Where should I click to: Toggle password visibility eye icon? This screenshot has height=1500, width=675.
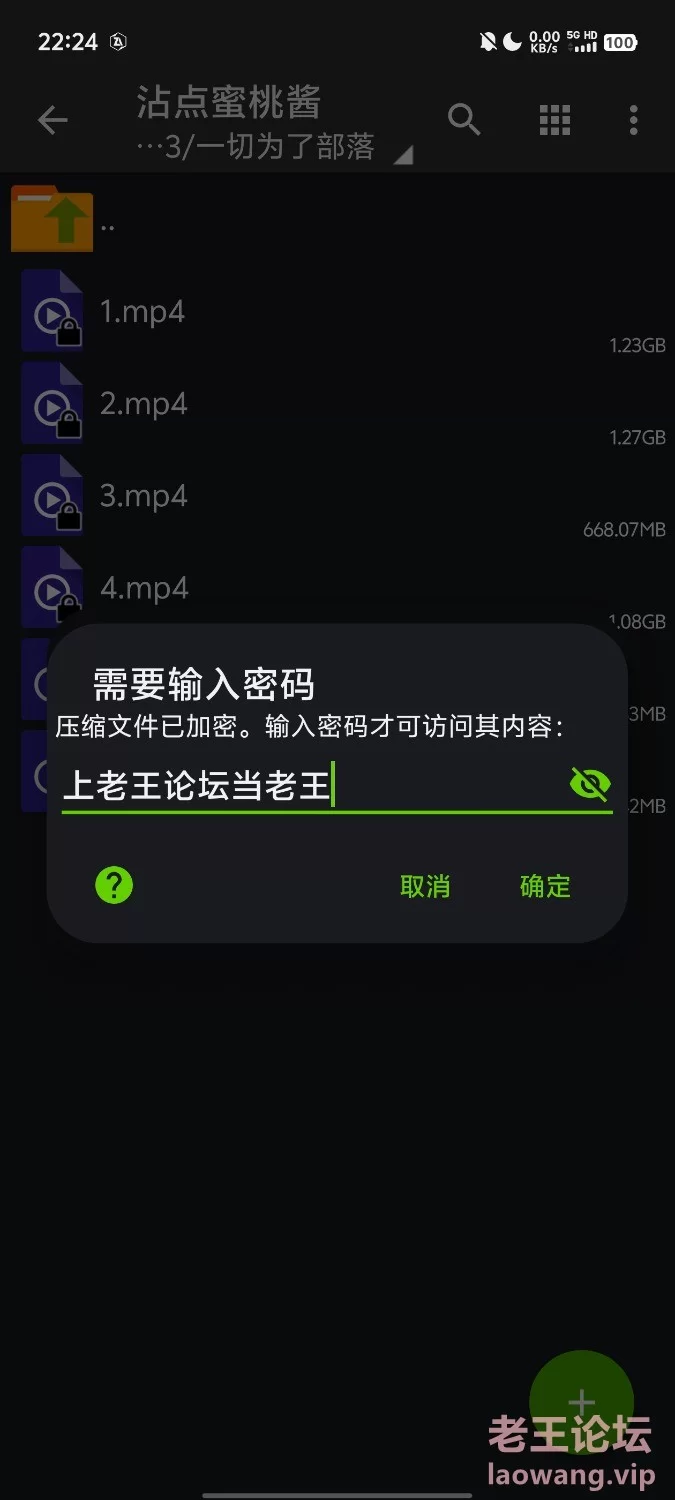590,784
